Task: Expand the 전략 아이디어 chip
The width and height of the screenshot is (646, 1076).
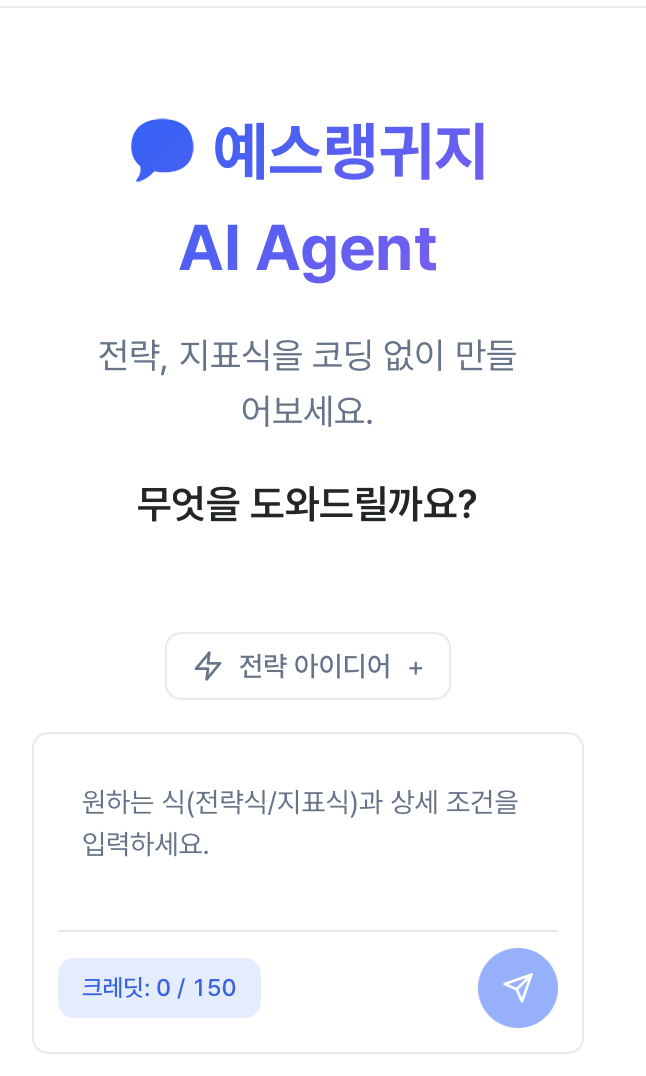Action: pyautogui.click(x=308, y=666)
